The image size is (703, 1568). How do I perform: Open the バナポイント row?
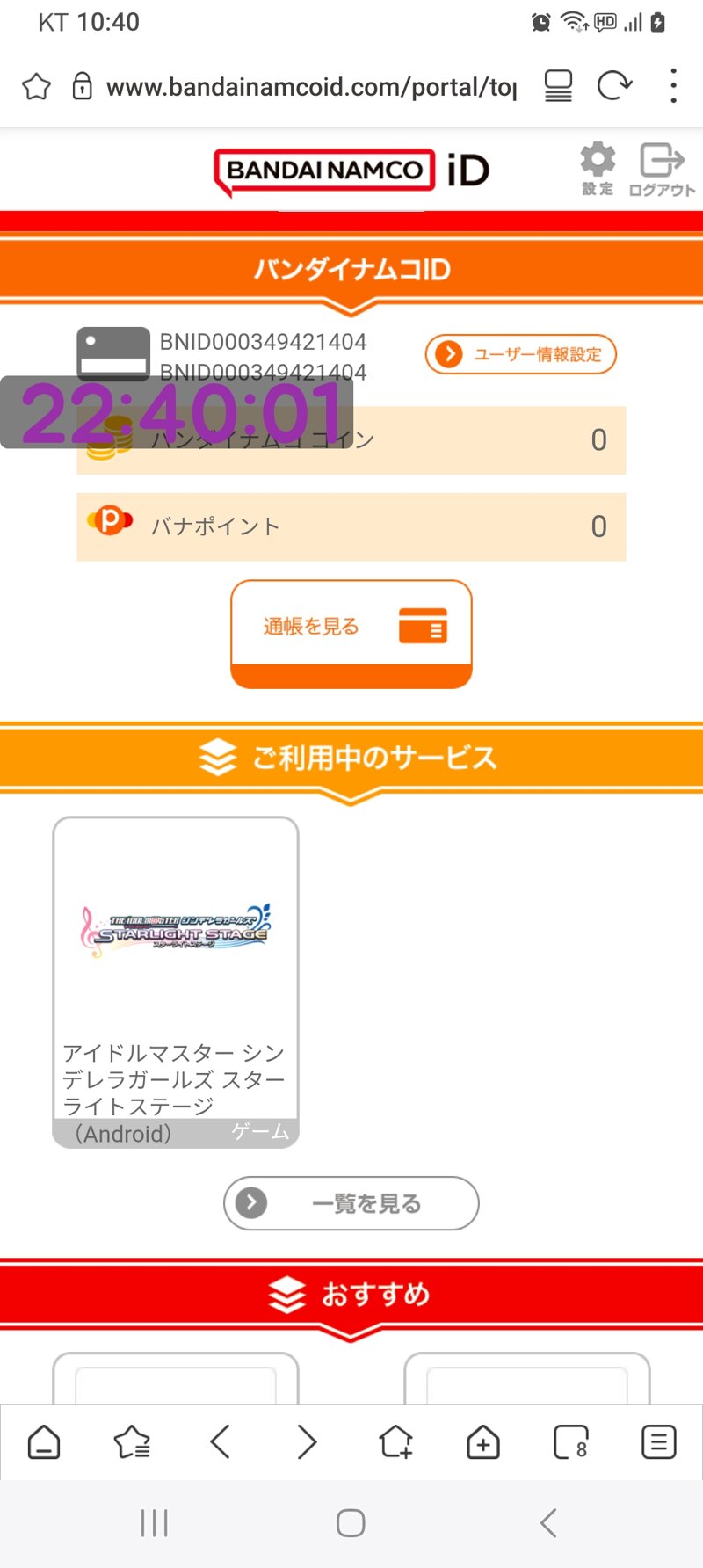351,526
